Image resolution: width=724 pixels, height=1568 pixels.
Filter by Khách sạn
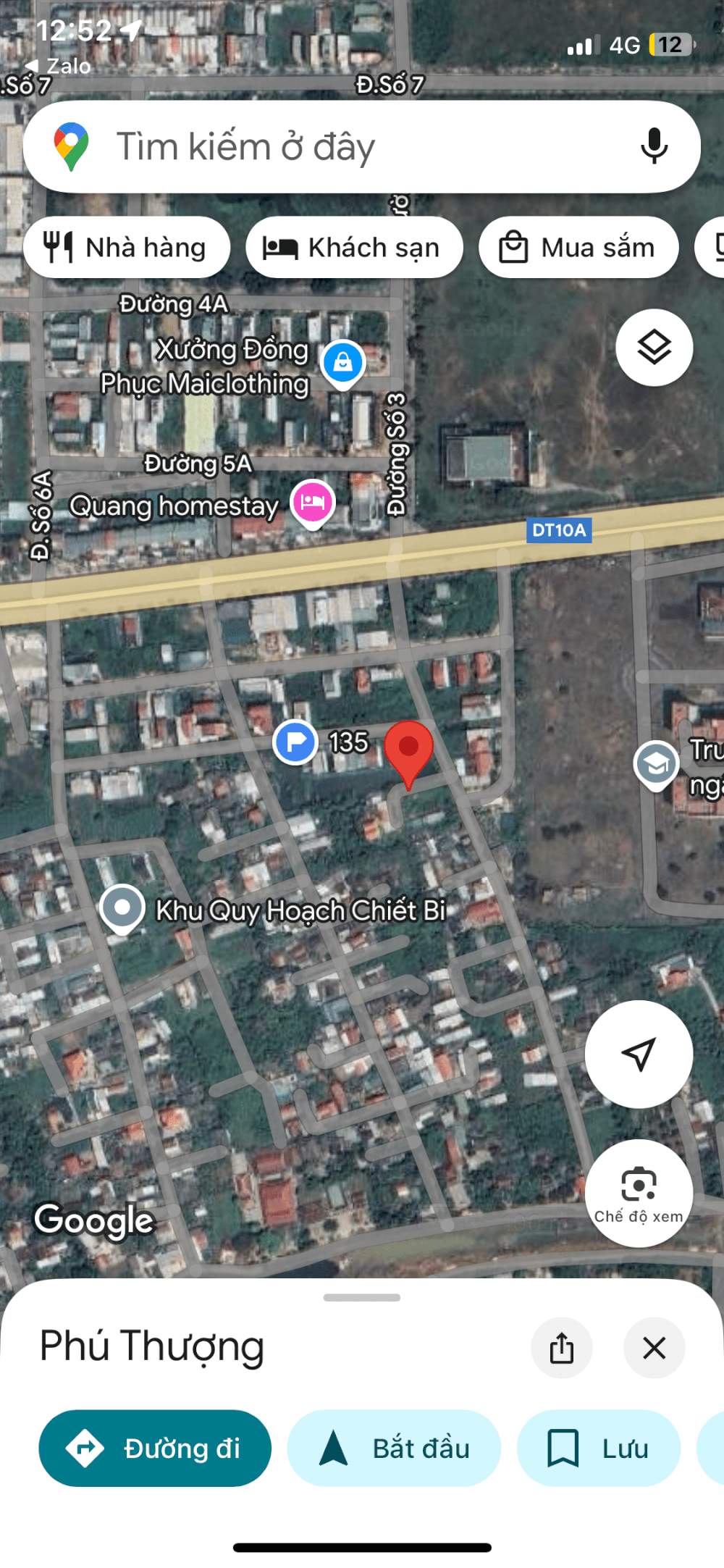(x=354, y=248)
